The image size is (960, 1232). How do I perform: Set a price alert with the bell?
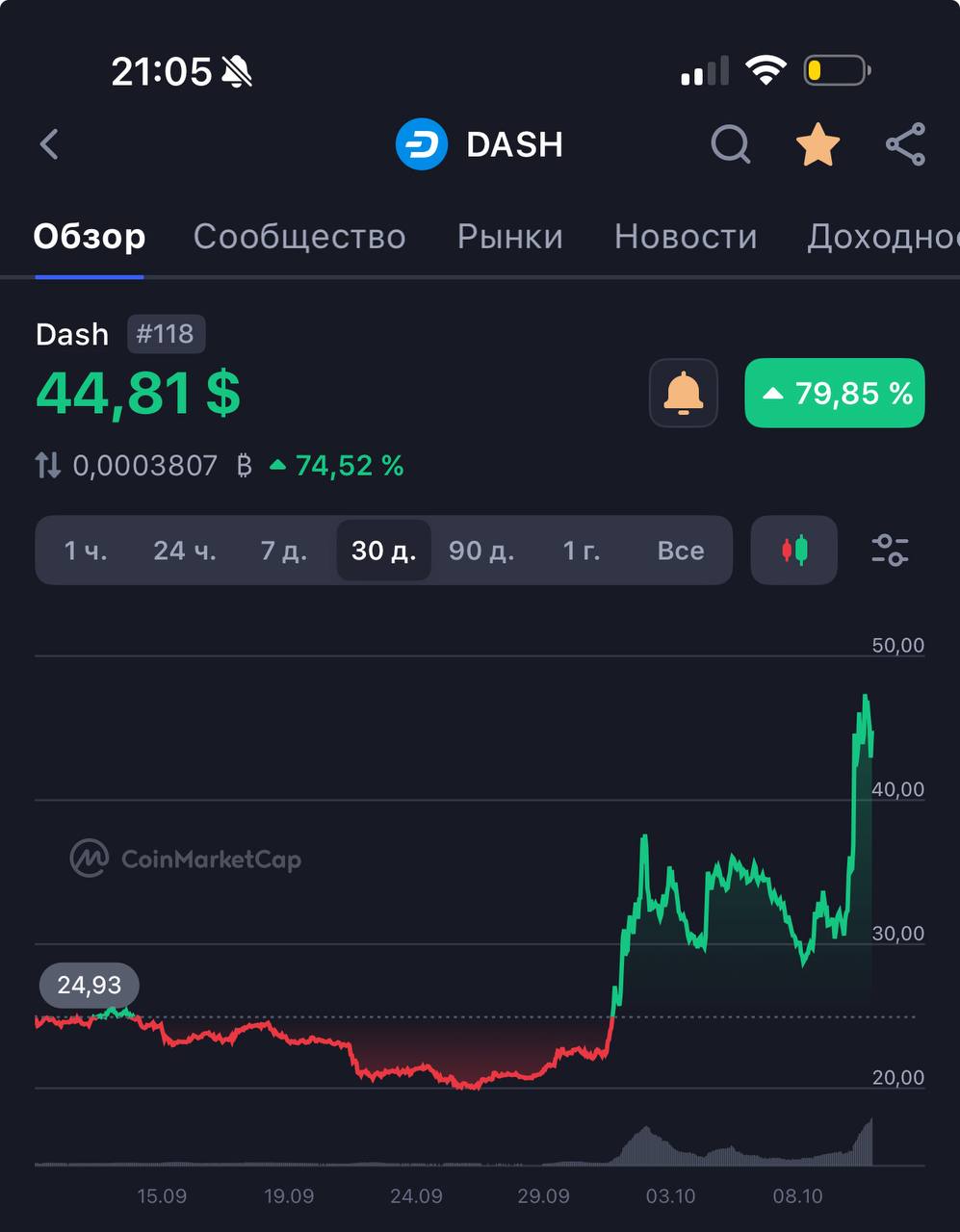click(x=683, y=393)
